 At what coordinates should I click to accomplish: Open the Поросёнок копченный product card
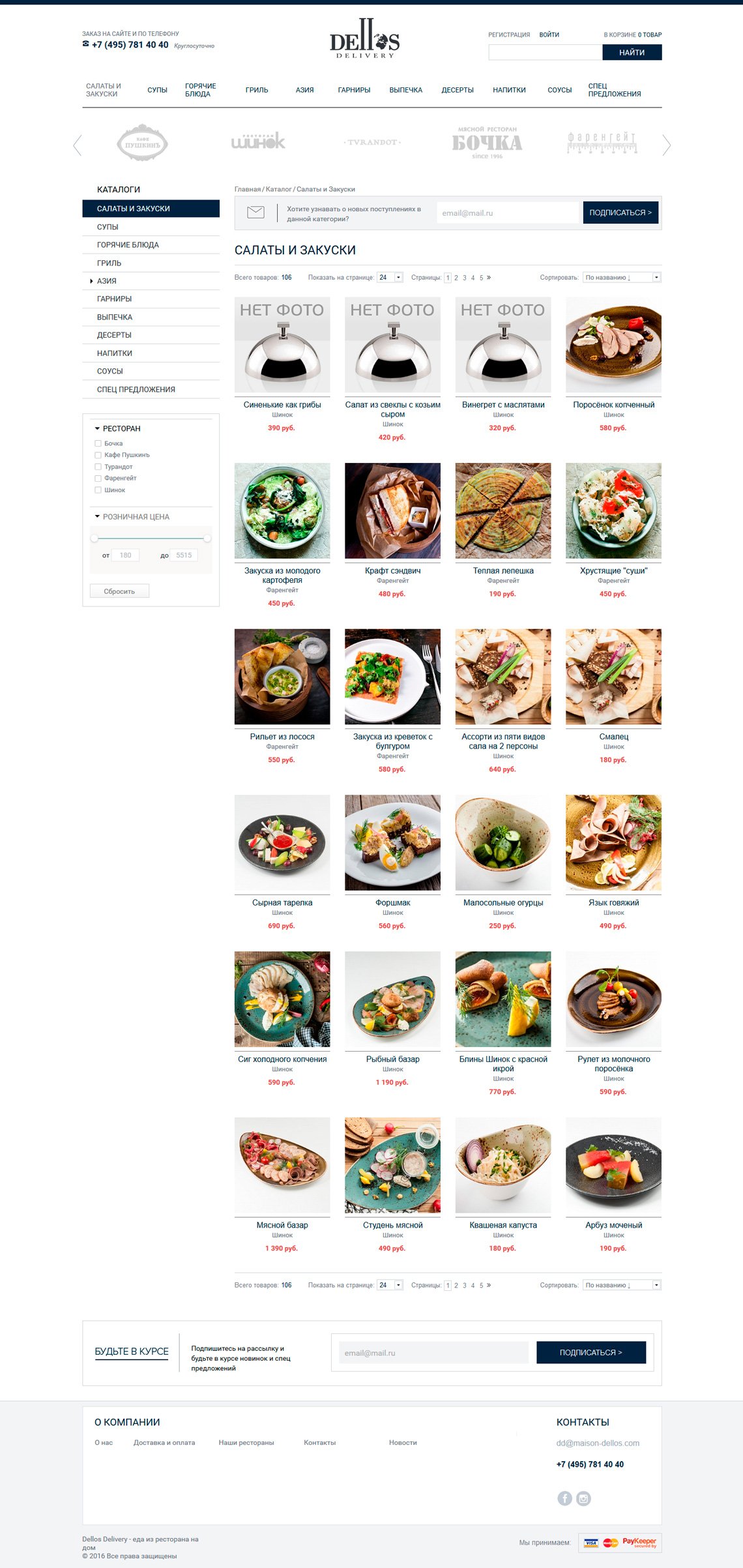click(613, 346)
